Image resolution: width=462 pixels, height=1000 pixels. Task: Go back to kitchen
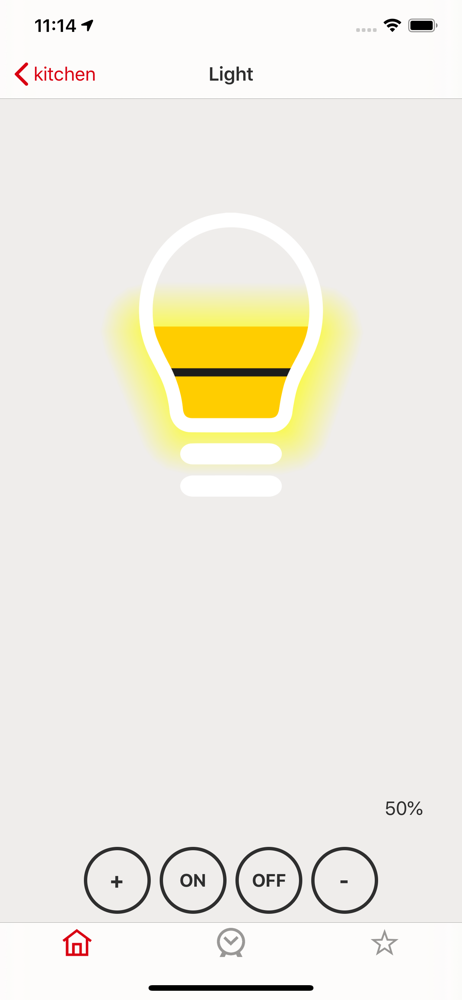(55, 75)
